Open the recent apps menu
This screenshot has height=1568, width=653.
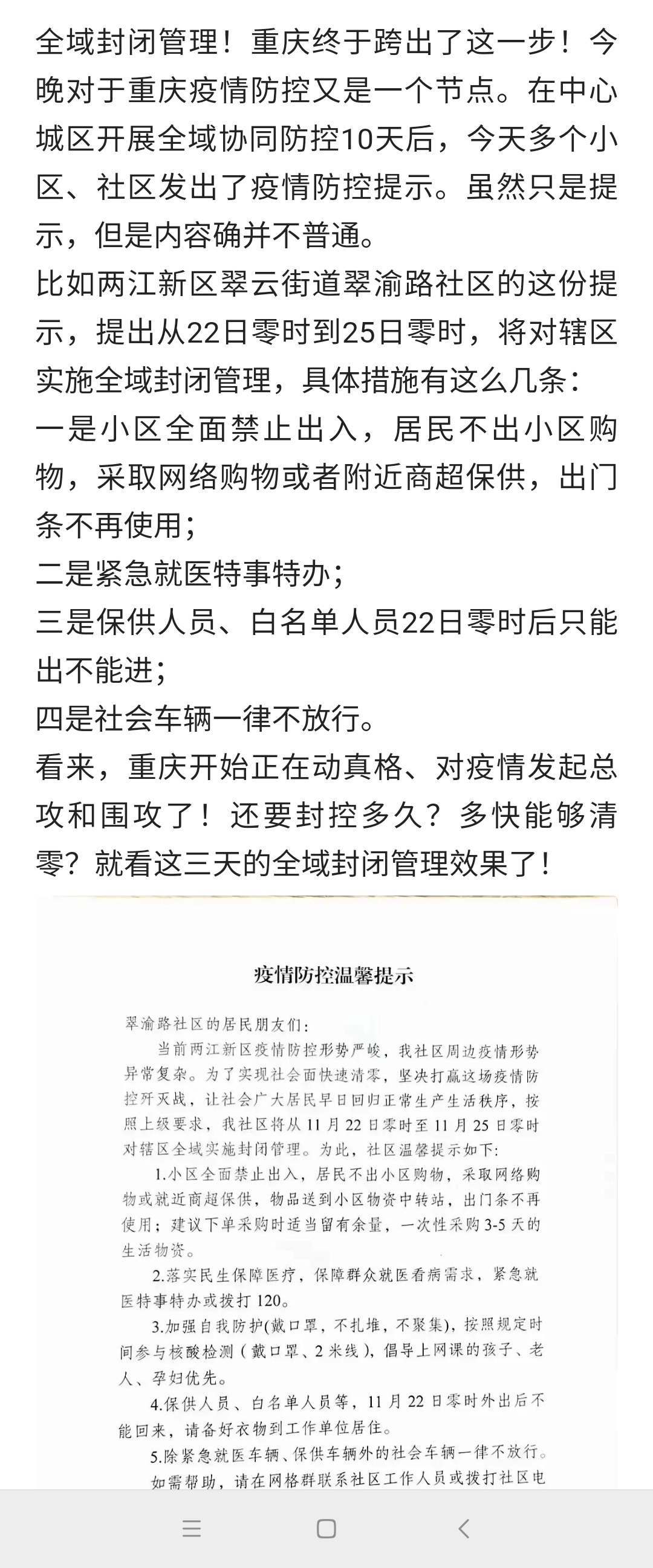[x=191, y=1529]
